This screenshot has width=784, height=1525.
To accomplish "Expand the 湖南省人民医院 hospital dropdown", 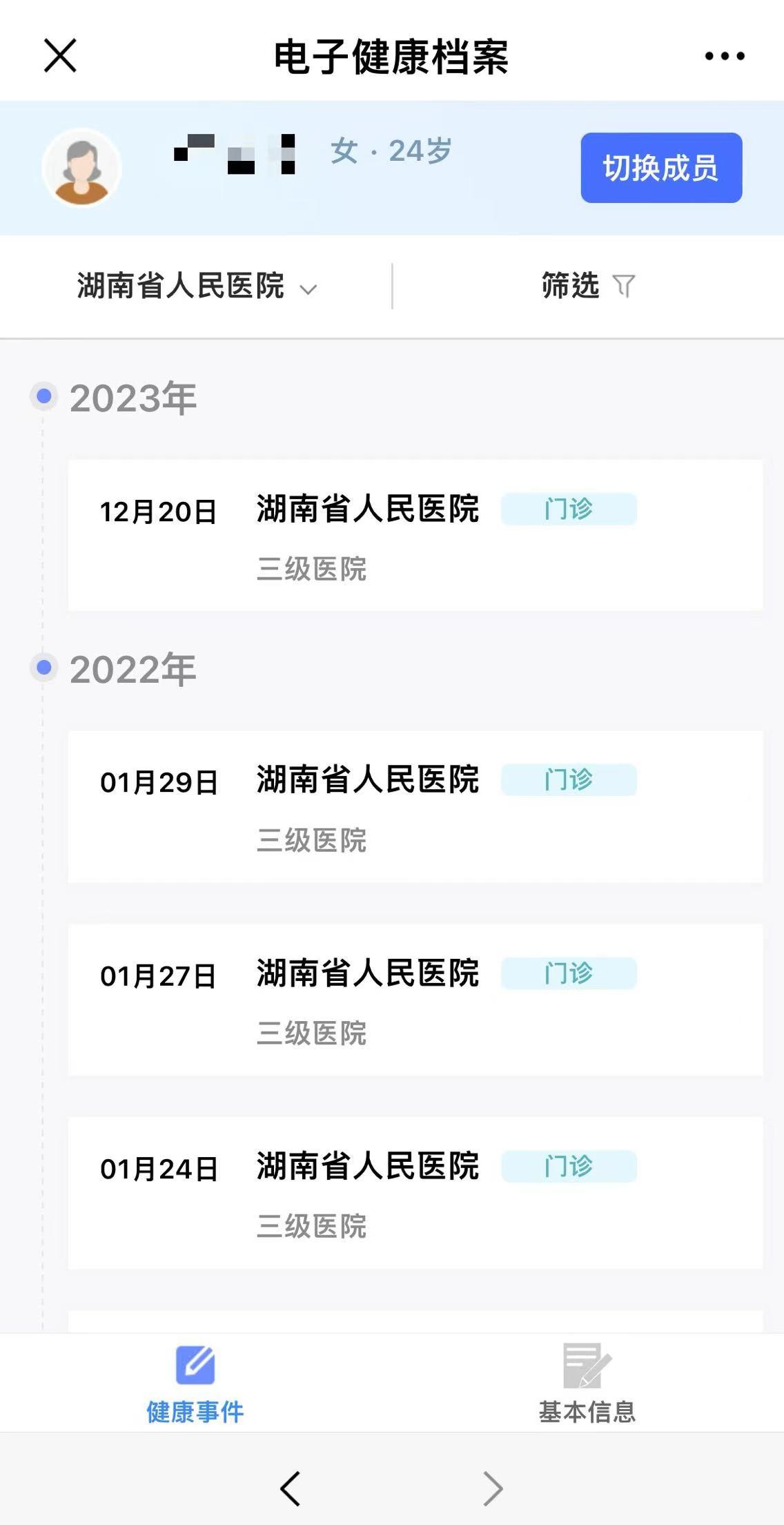I will 197,286.
